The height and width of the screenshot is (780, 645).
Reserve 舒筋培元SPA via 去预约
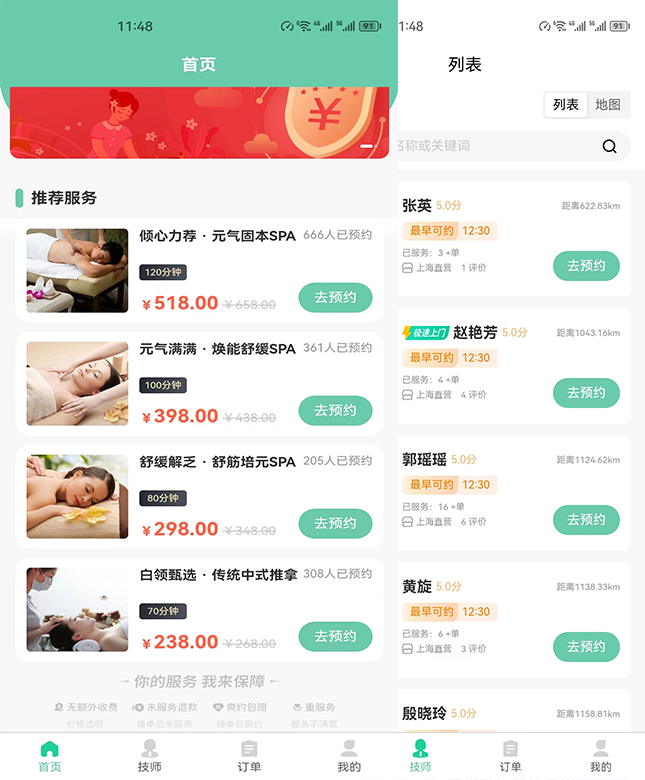coord(335,523)
